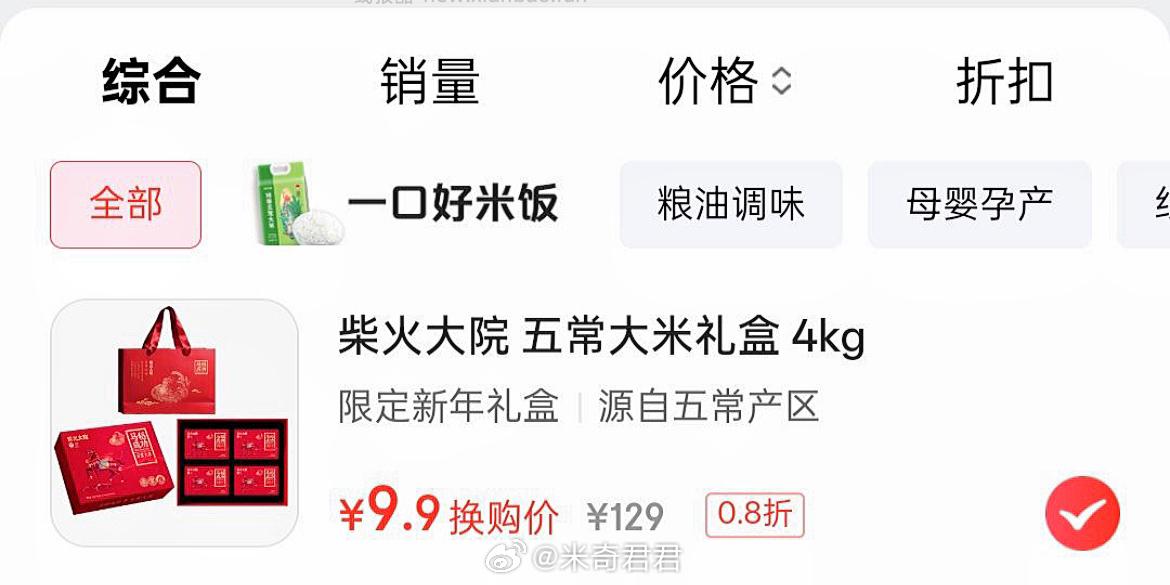Switch to the 综合 sort tab

[151, 82]
